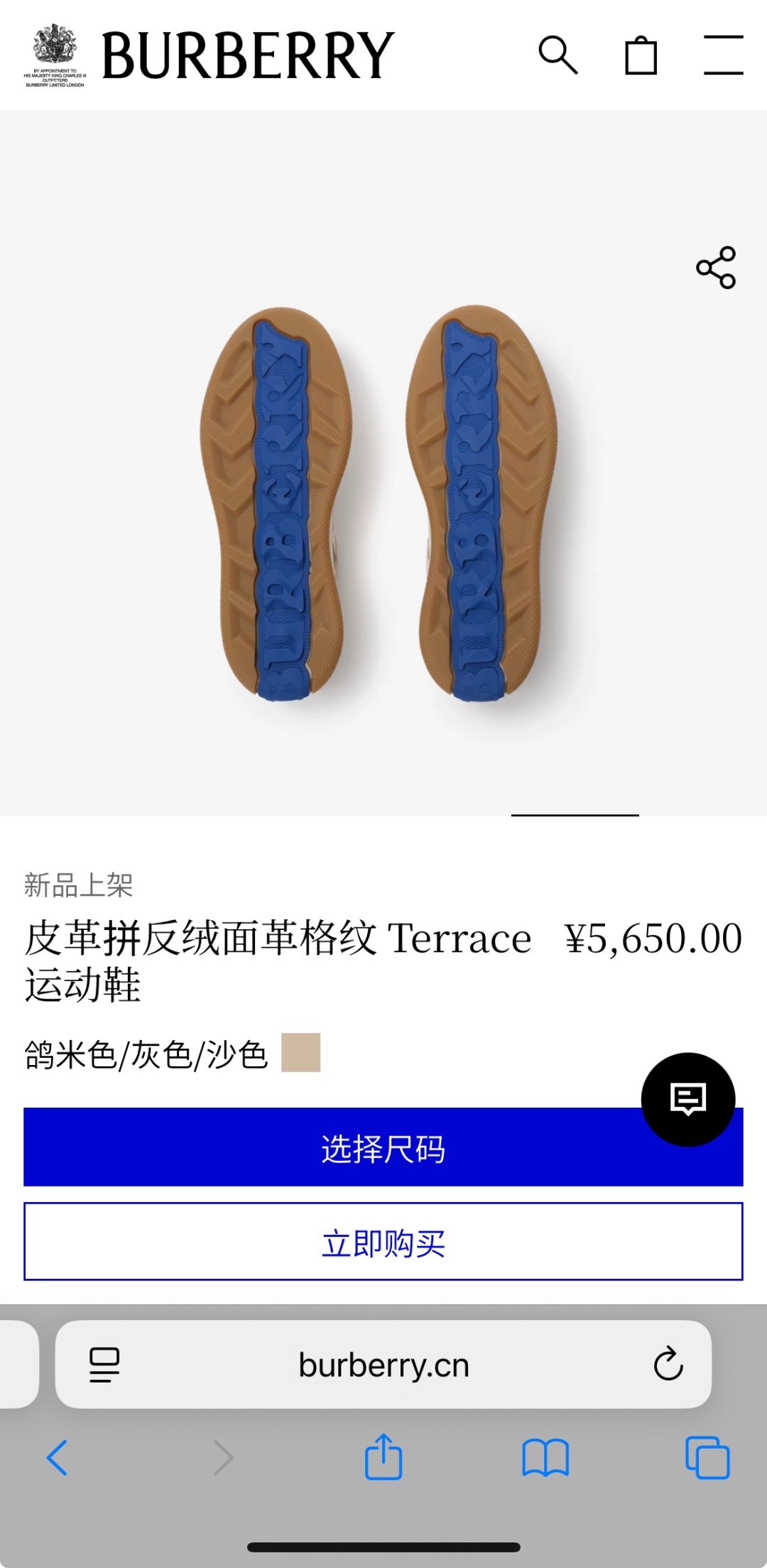Go to Burberry home via the logo
This screenshot has width=767, height=1568.
click(247, 55)
